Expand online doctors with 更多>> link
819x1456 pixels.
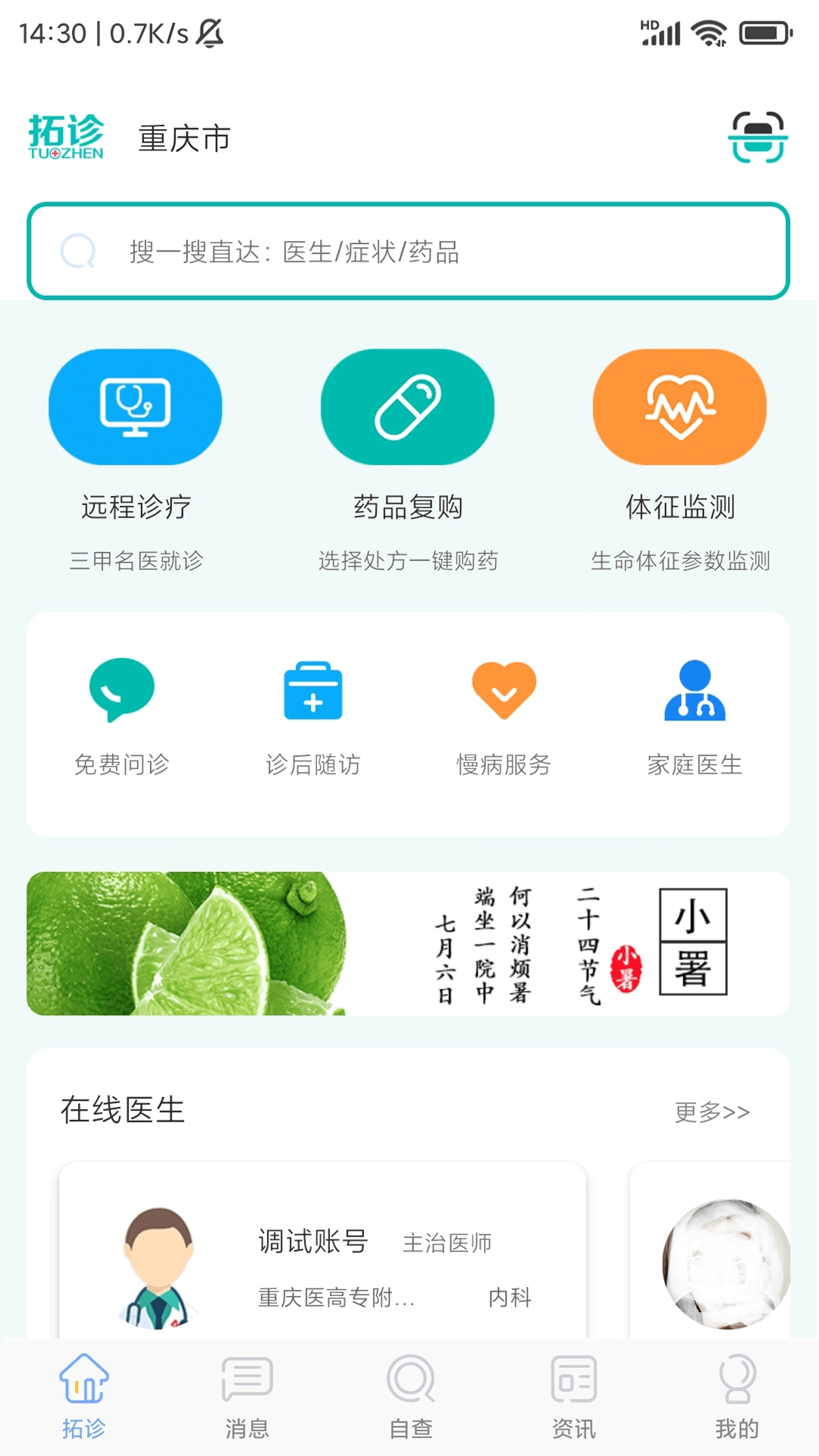coord(711,1112)
